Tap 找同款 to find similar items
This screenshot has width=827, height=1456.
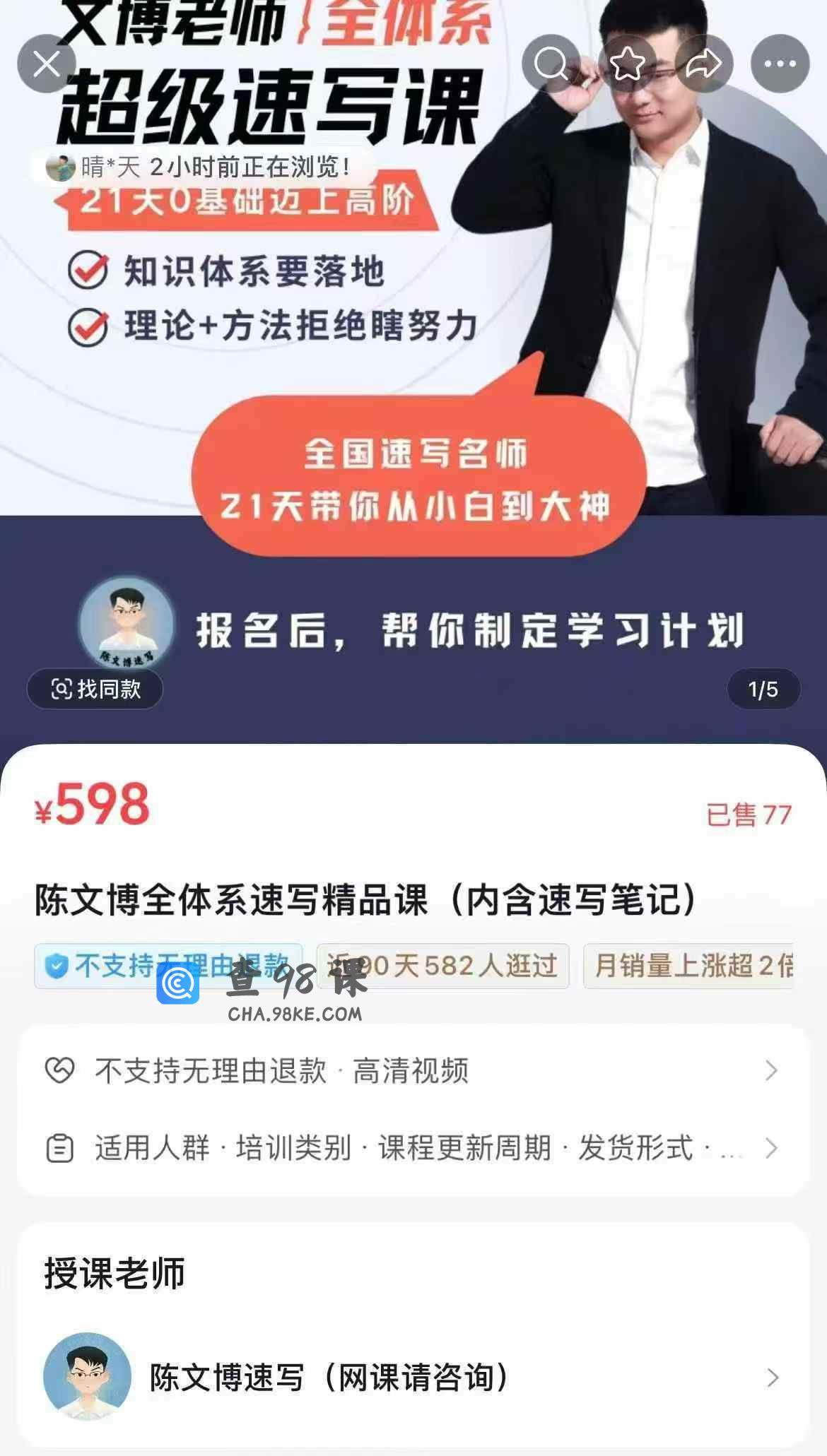coord(95,689)
